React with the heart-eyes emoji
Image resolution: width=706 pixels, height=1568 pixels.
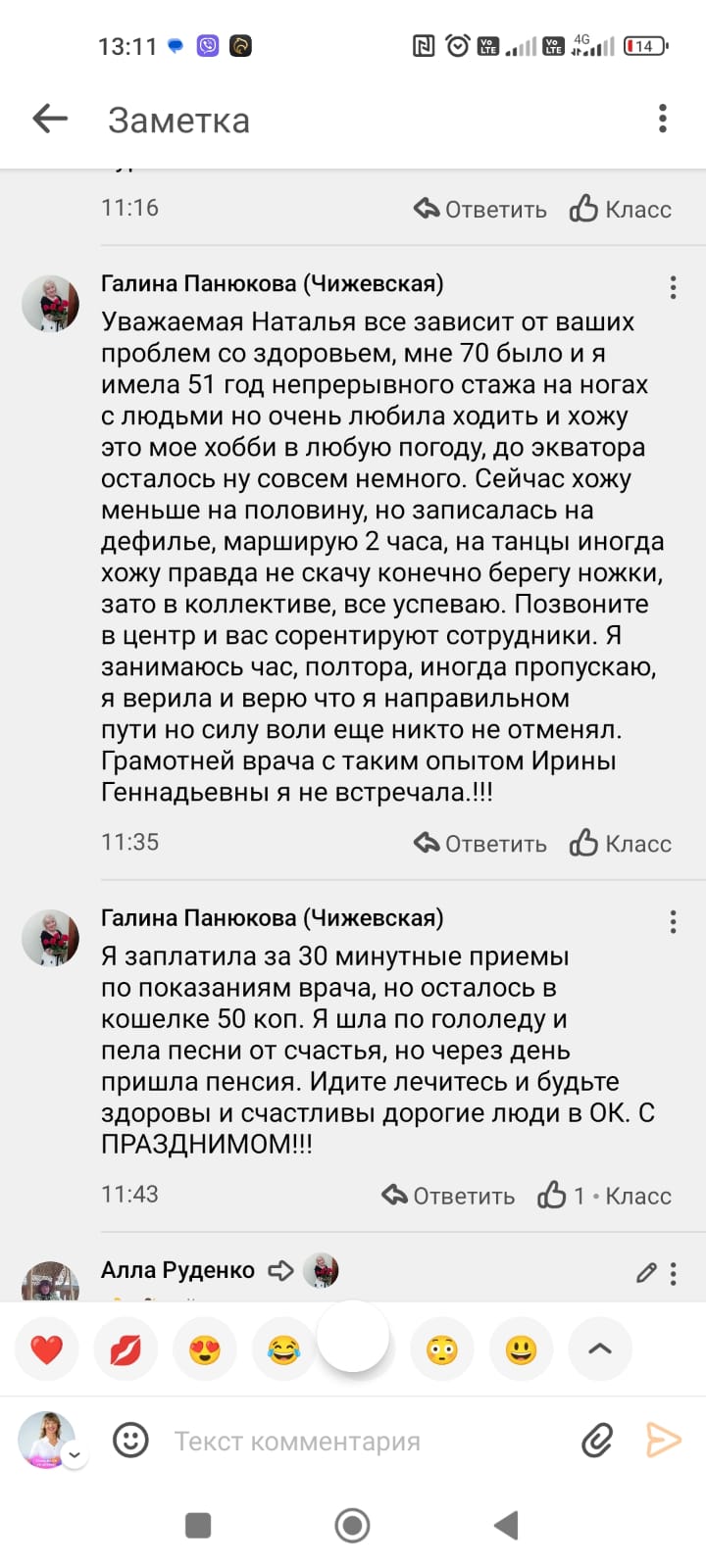tap(204, 1349)
